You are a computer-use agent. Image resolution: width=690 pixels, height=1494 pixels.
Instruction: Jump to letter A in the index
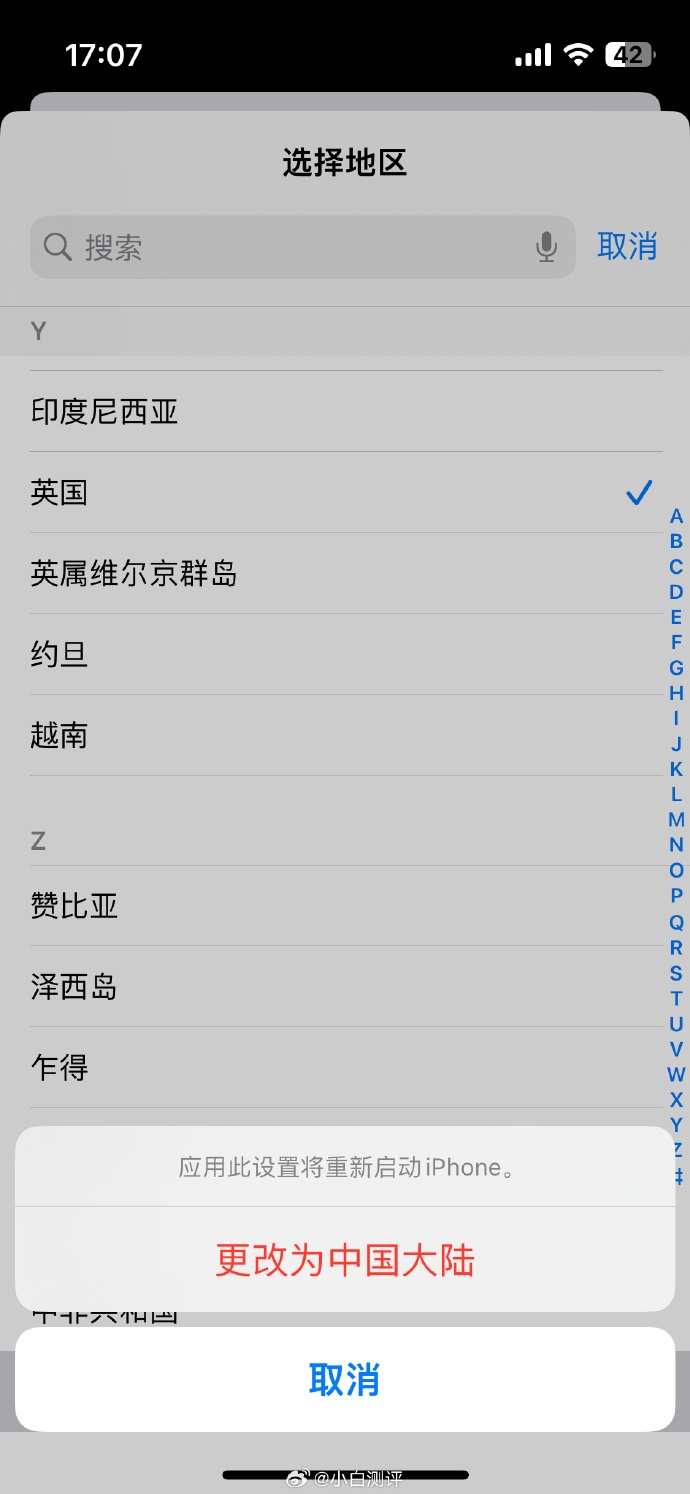(677, 516)
